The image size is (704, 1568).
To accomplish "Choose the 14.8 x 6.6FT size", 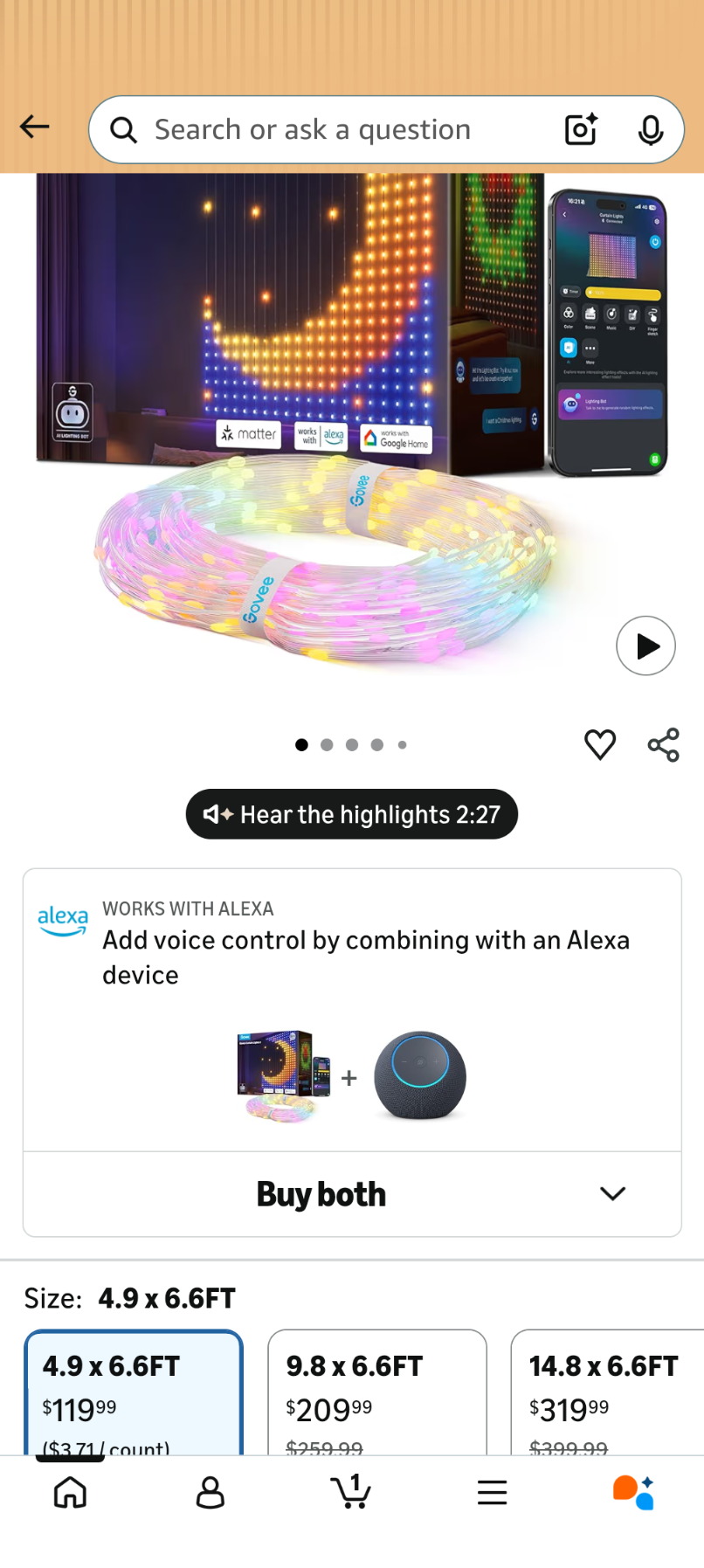I will tap(607, 1392).
